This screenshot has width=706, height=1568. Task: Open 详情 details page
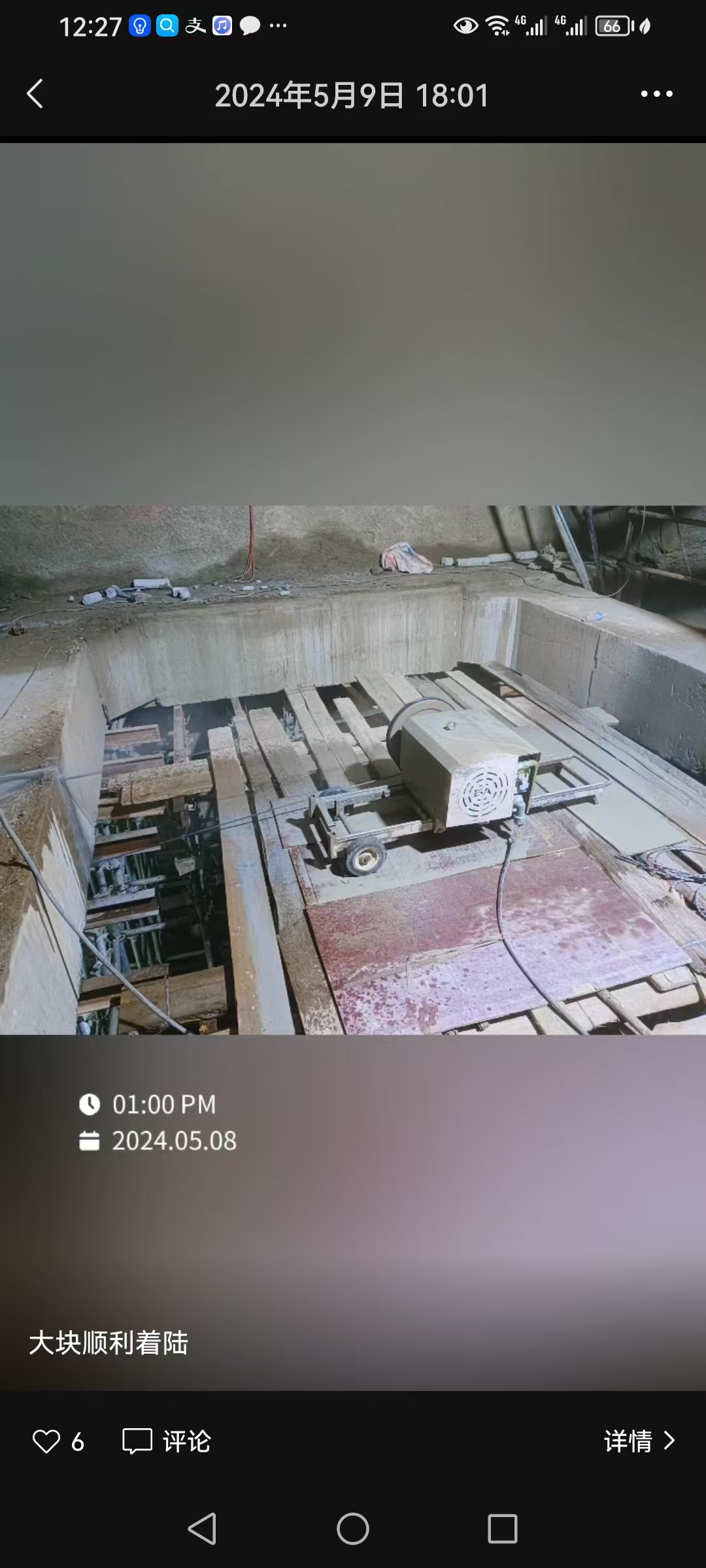(x=639, y=1441)
